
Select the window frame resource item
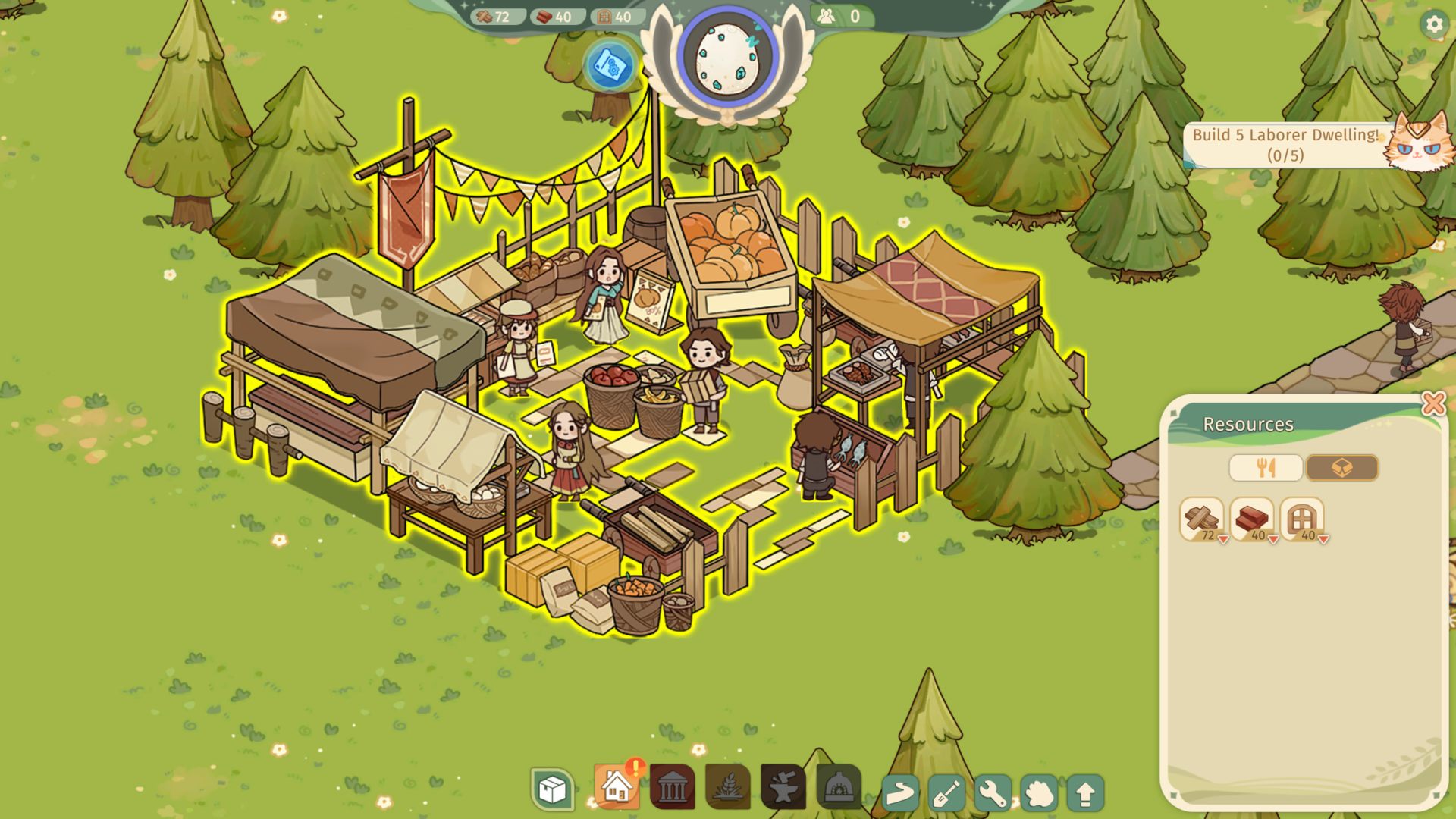1302,519
